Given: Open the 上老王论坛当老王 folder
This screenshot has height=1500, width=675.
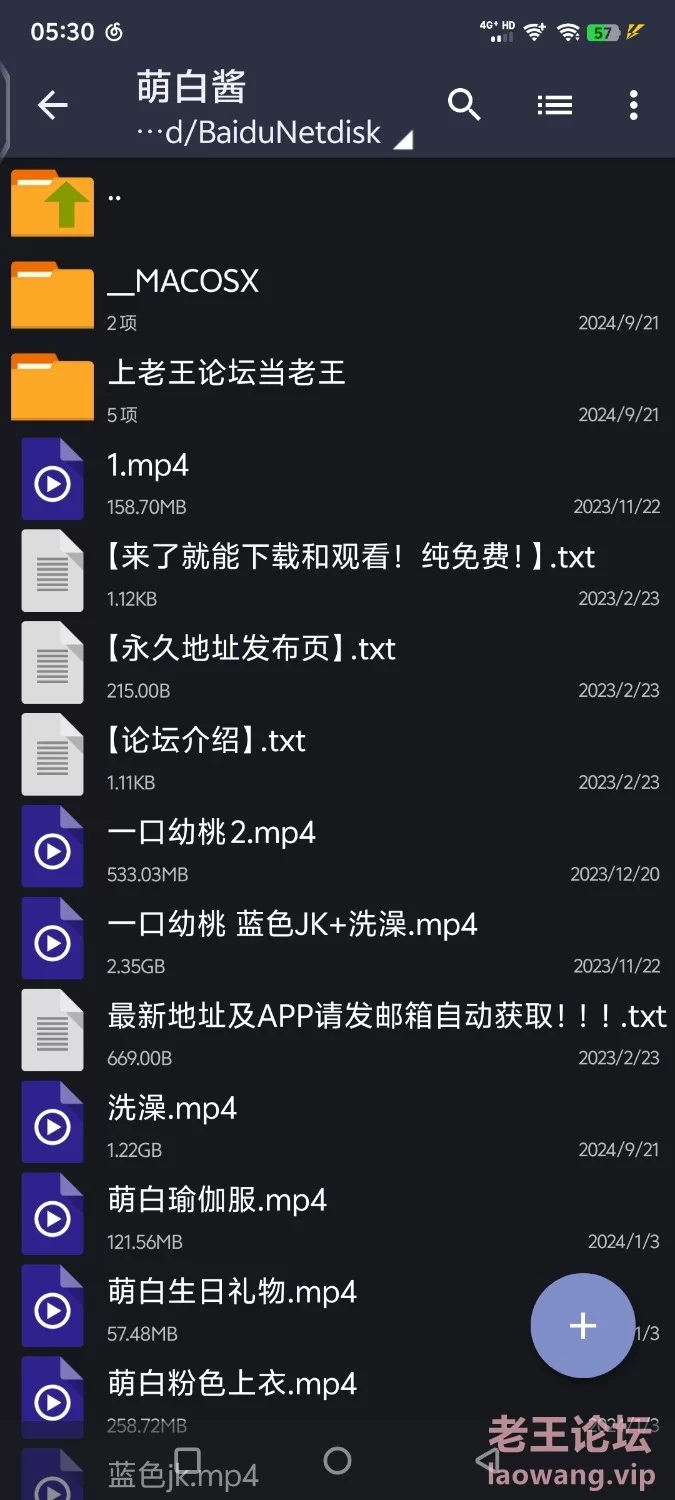Looking at the screenshot, I should tap(337, 387).
